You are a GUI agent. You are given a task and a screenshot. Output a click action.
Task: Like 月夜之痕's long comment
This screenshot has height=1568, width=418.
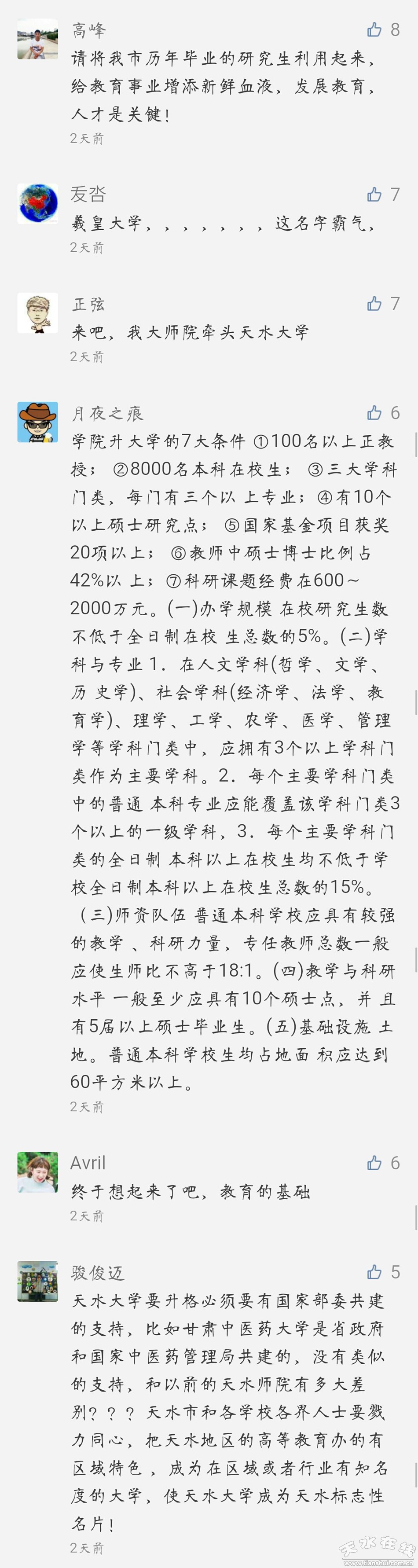point(375,413)
